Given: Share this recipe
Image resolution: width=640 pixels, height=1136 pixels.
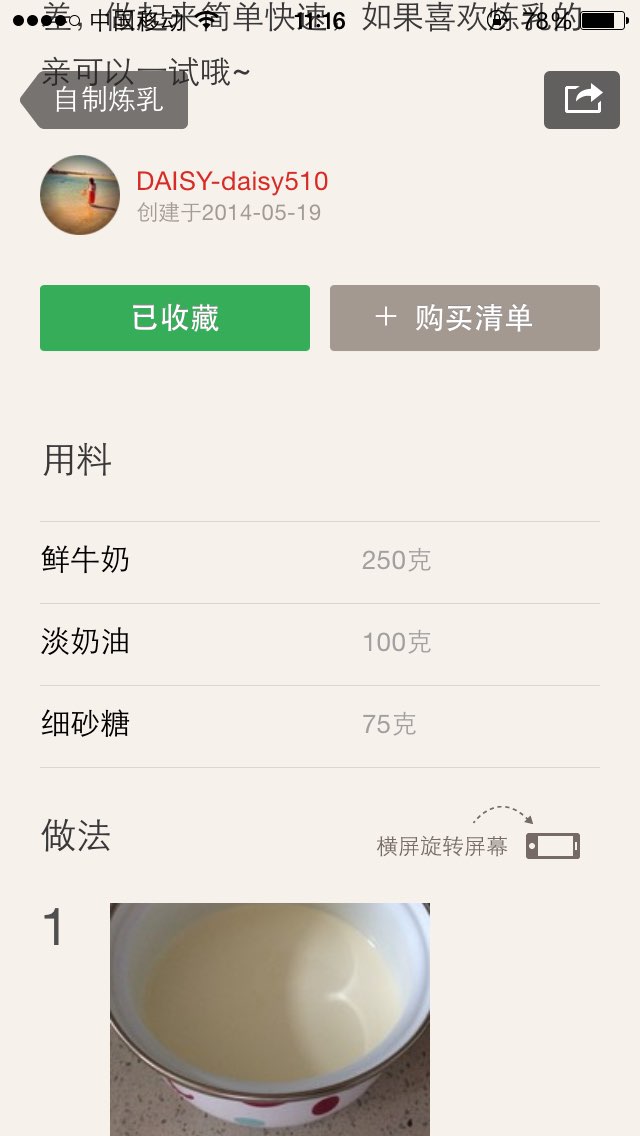Looking at the screenshot, I should [x=582, y=100].
